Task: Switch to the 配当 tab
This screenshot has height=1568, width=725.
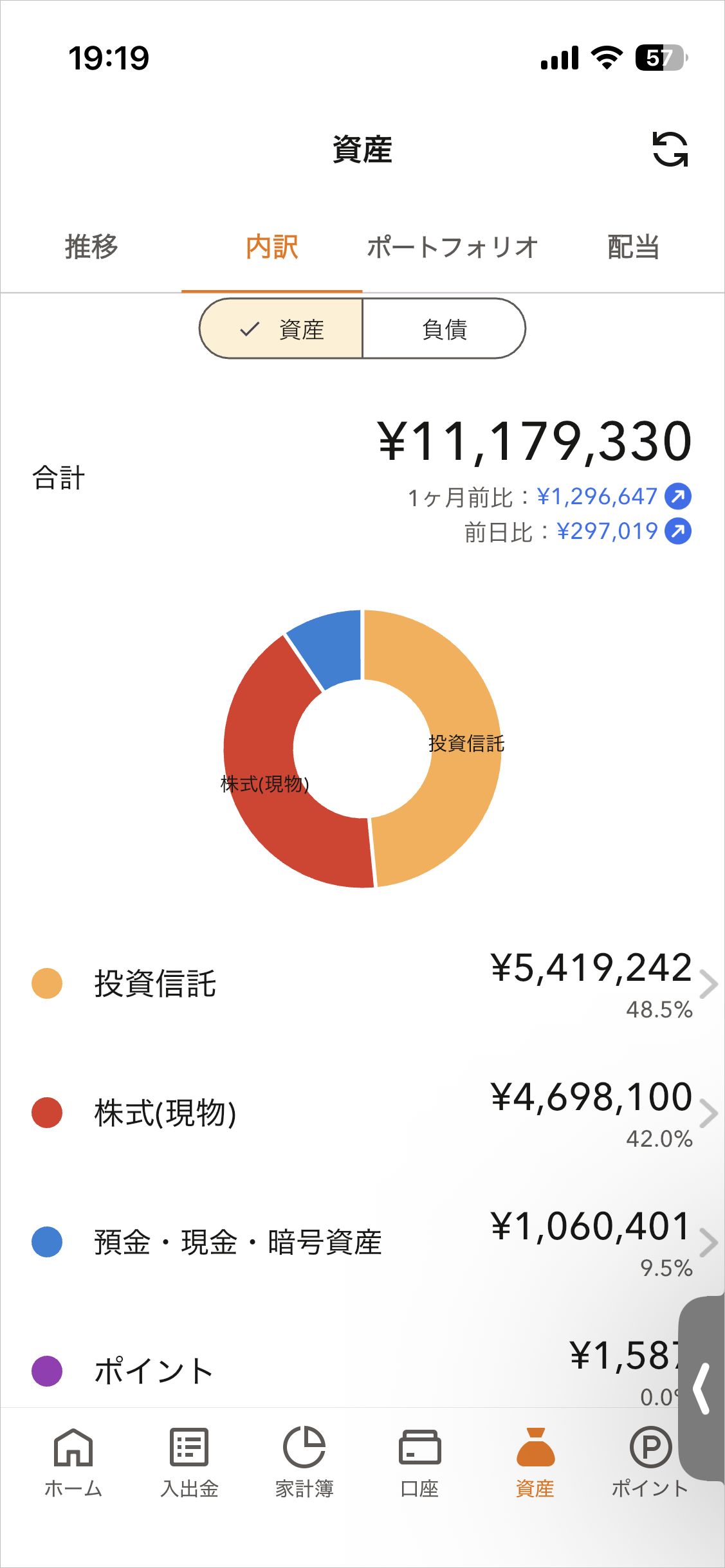Action: [x=634, y=247]
